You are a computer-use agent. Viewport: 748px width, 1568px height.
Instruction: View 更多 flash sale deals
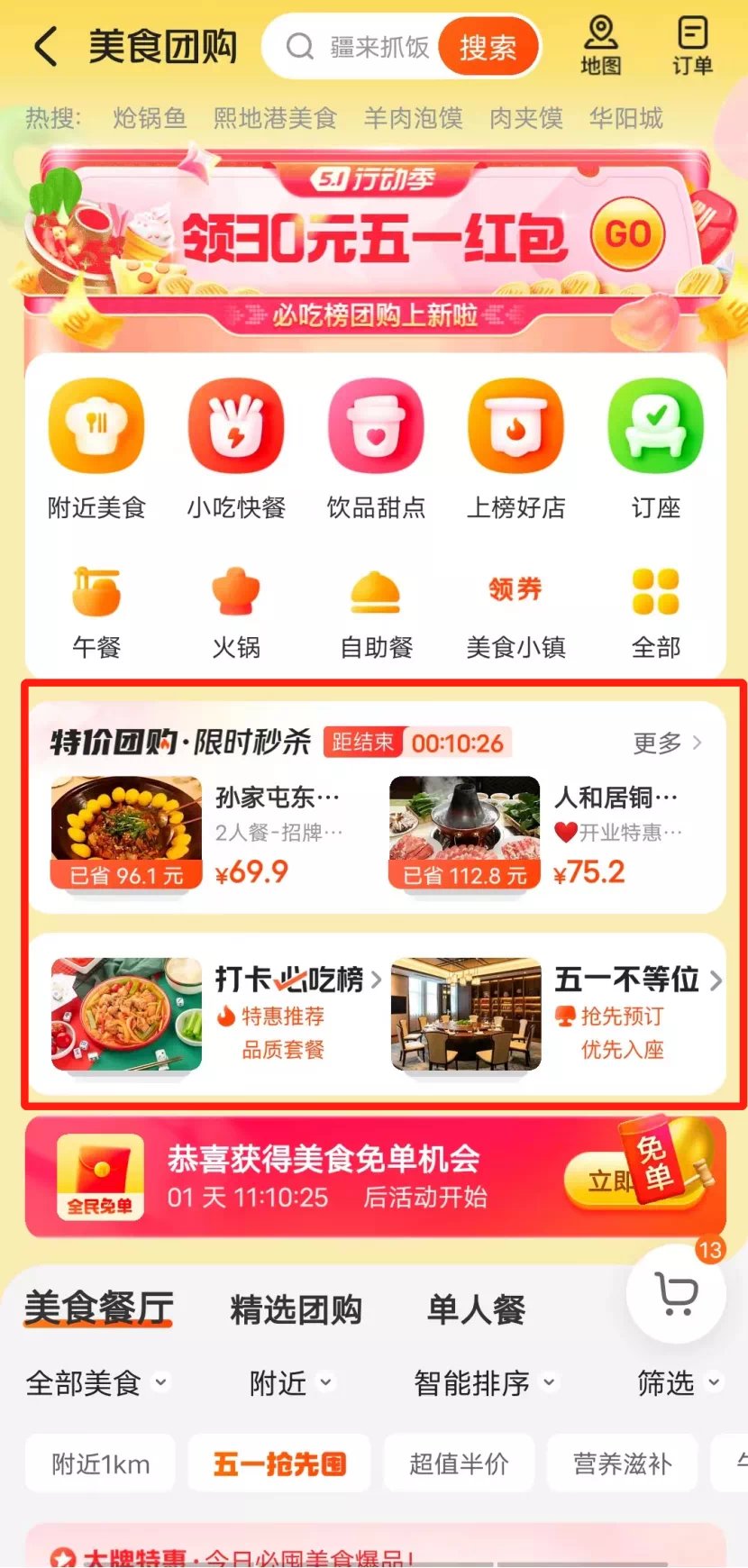667,743
